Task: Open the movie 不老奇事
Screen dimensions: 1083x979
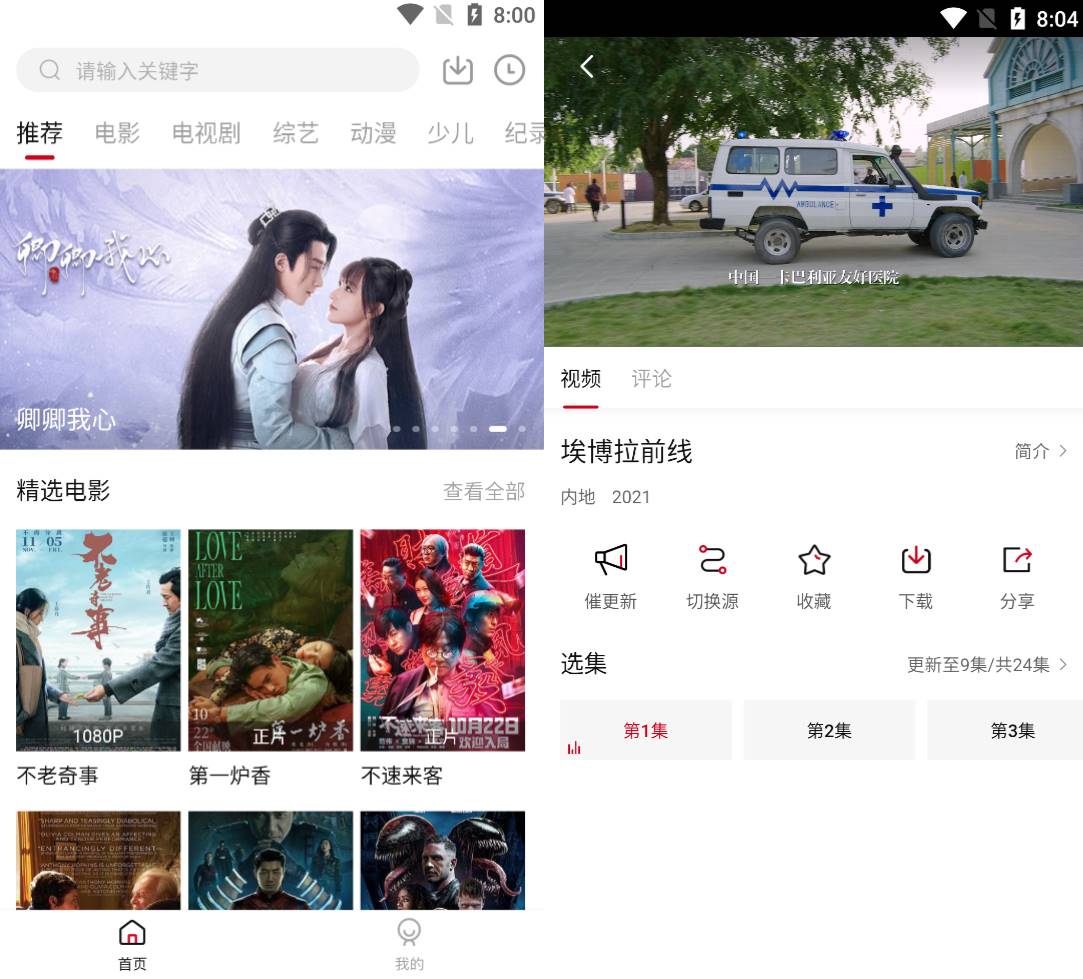Action: click(98, 640)
